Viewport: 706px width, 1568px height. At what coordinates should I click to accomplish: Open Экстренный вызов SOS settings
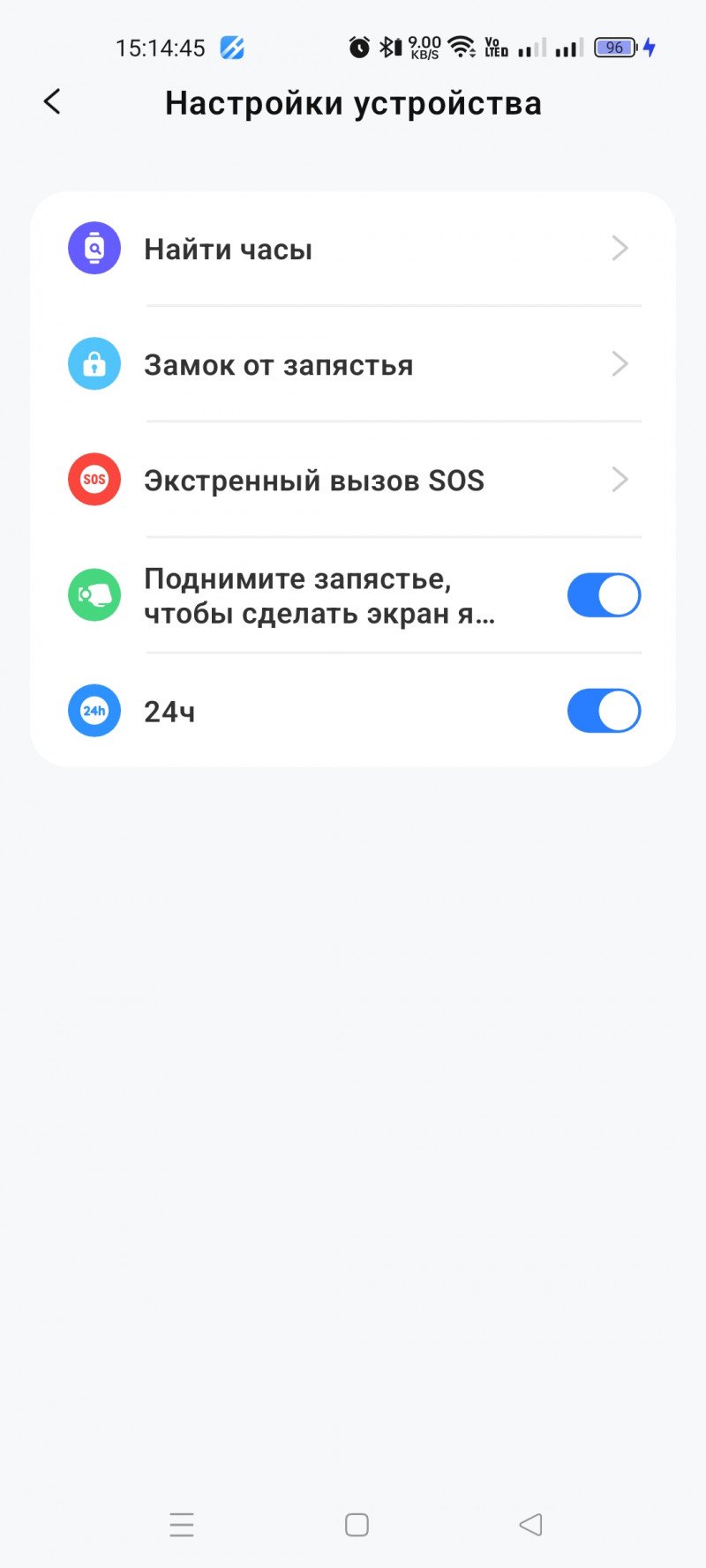click(x=353, y=480)
